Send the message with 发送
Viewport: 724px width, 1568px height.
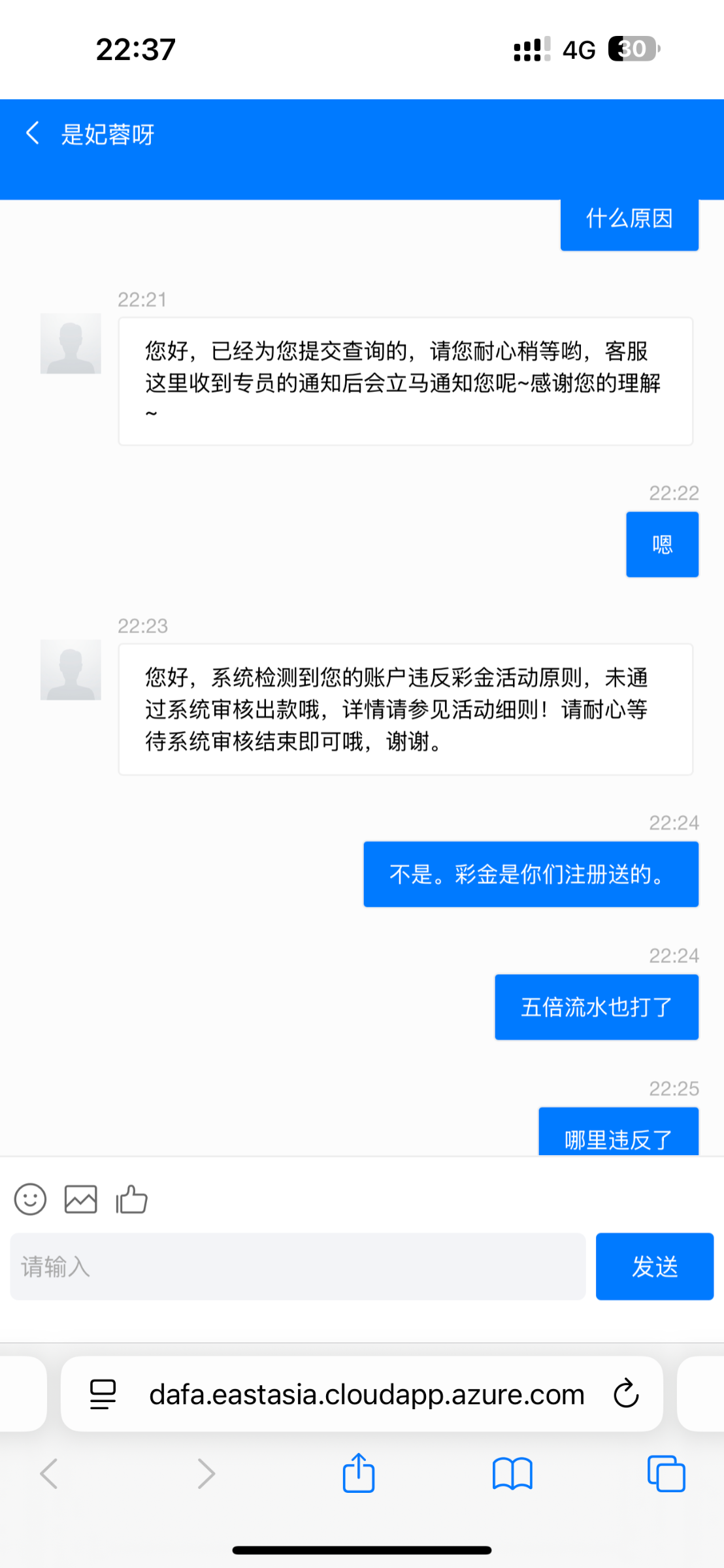tap(655, 1266)
